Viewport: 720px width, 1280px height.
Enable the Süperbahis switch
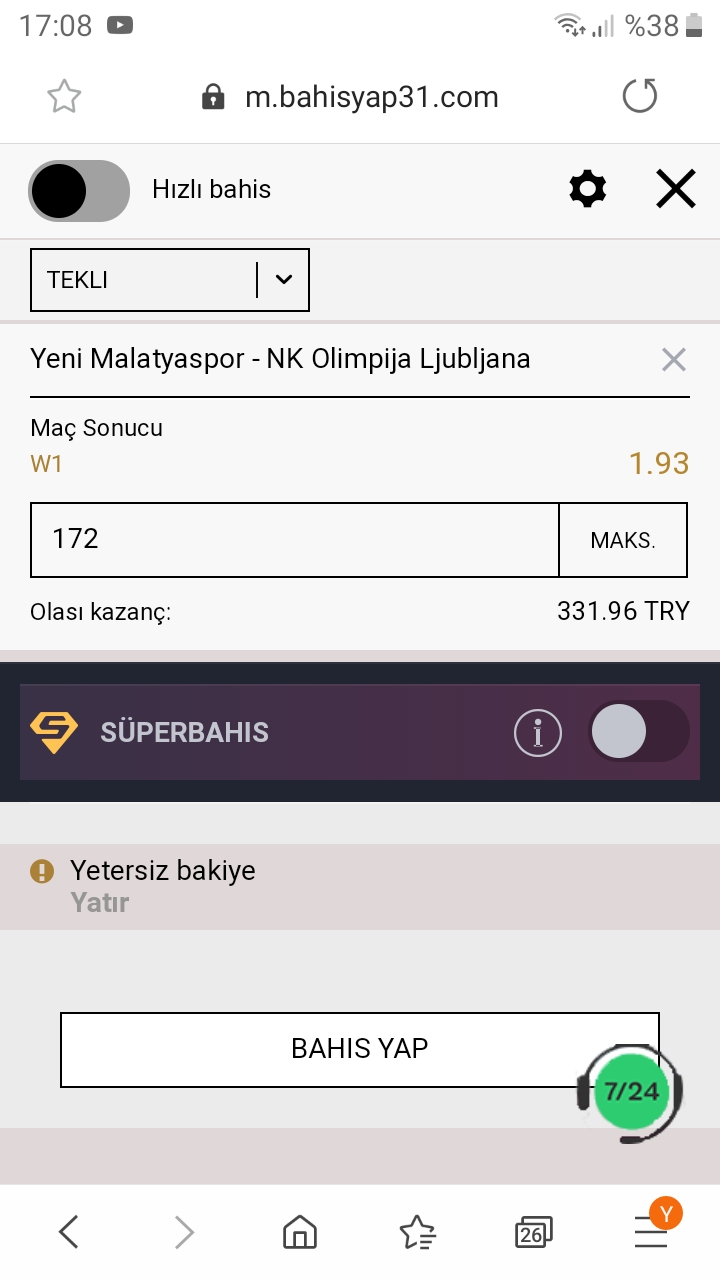[x=640, y=732]
